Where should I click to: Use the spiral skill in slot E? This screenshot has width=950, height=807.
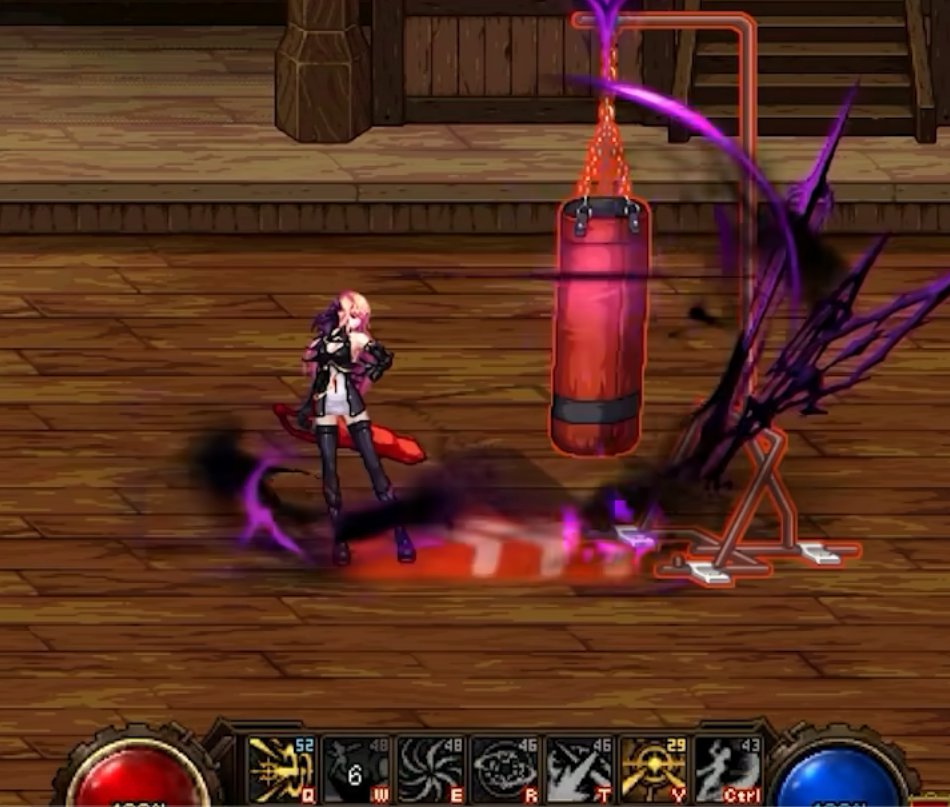pyautogui.click(x=430, y=769)
